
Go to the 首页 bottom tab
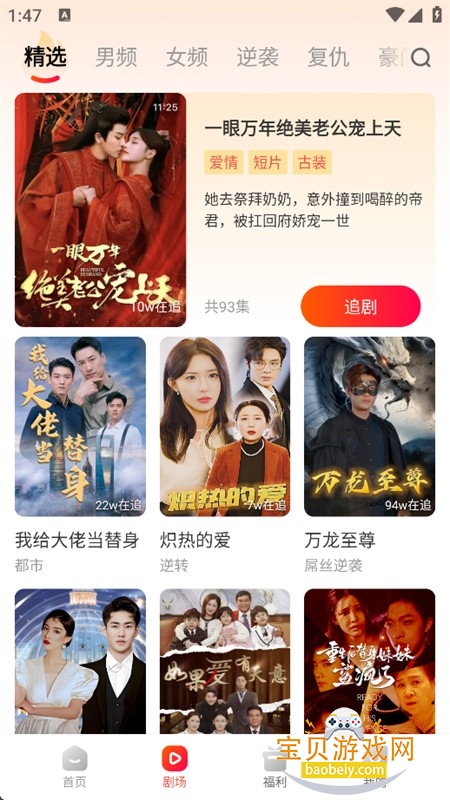pos(74,766)
